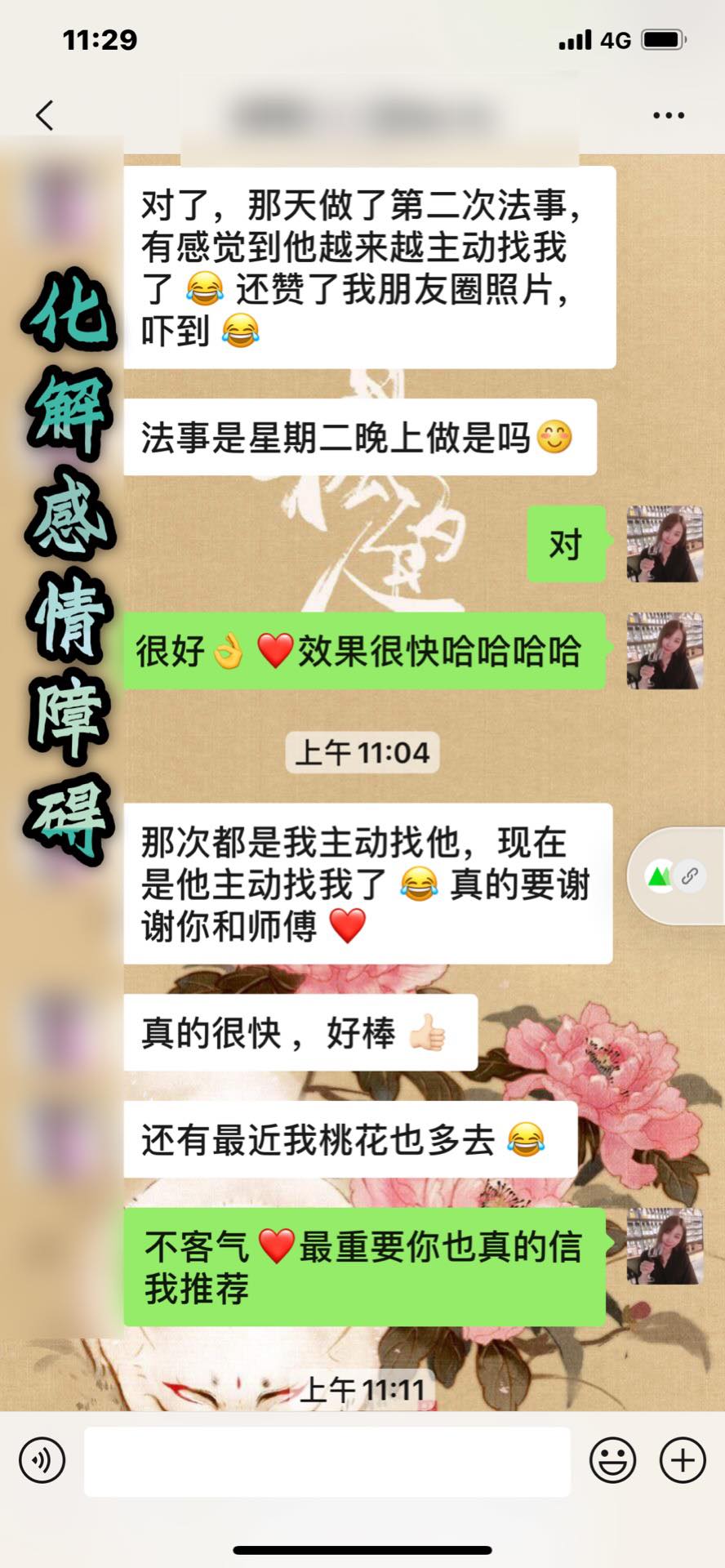The image size is (725, 1568).
Task: Open the chat's three-dot menu
Action: [x=668, y=115]
